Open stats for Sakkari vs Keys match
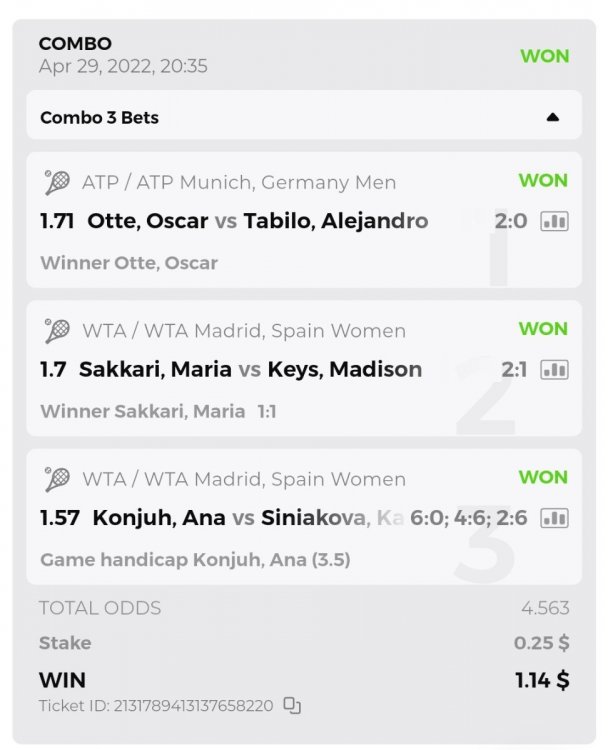Image resolution: width=608 pixels, height=750 pixels. (x=554, y=370)
